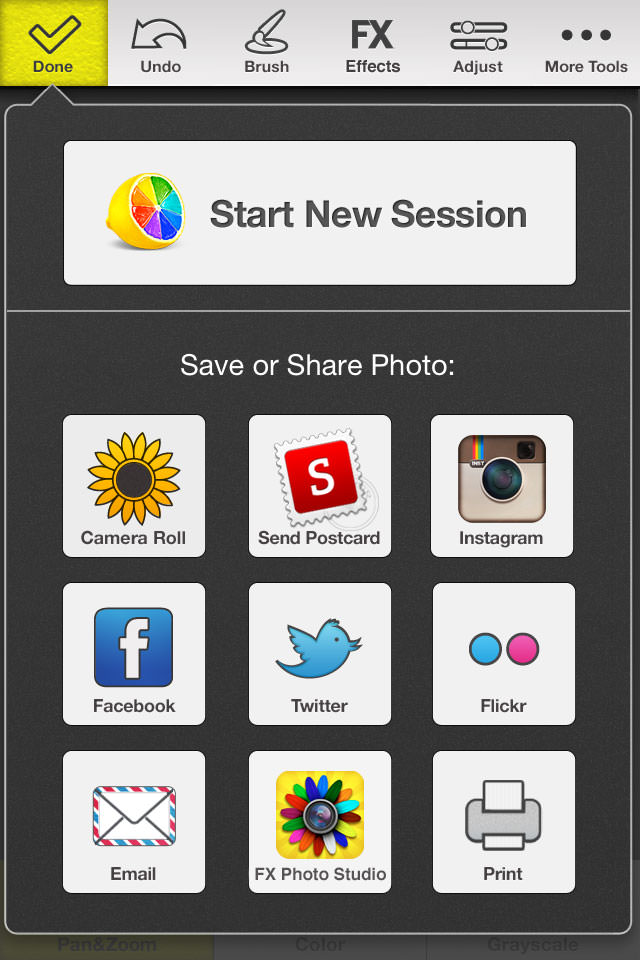
Task: Open photo in FX Photo Studio
Action: pyautogui.click(x=320, y=822)
